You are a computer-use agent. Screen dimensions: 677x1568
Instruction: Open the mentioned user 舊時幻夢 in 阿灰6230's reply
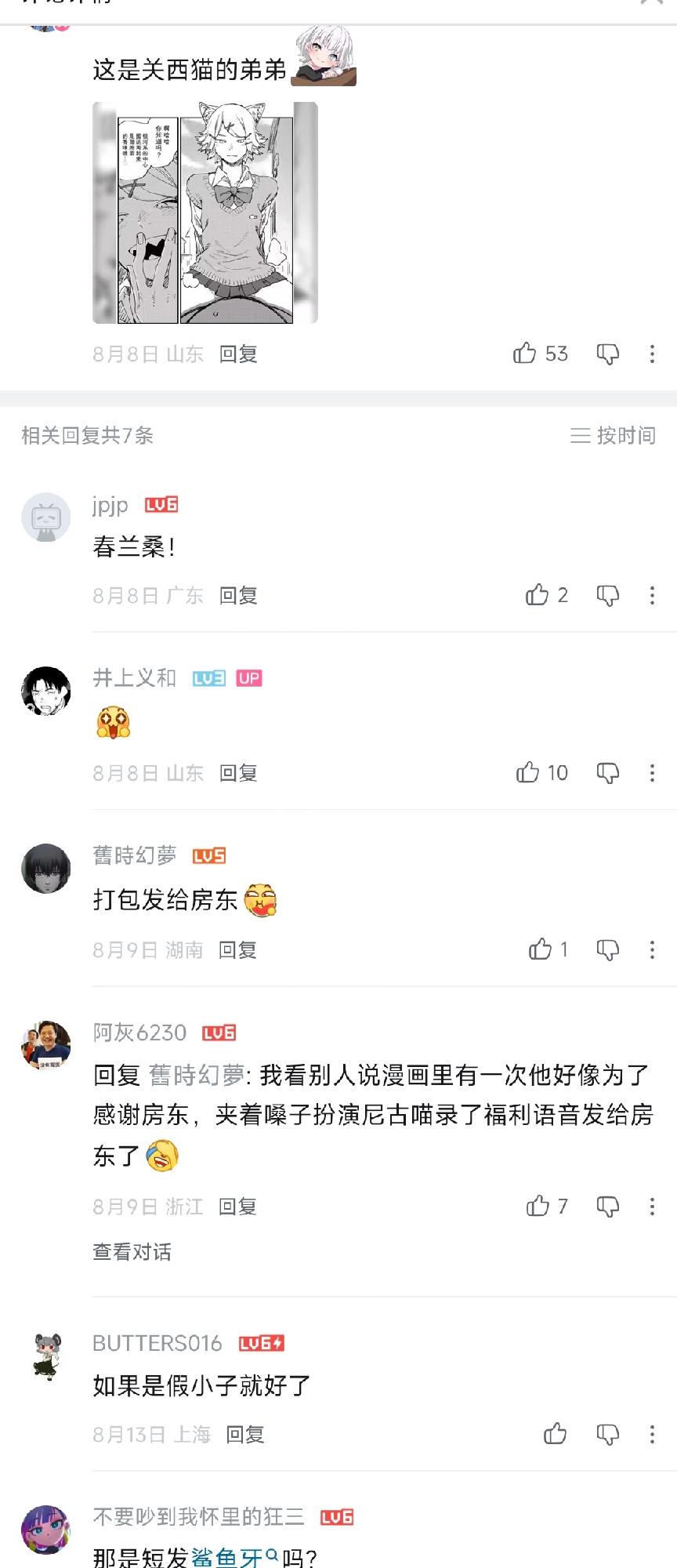point(197,1075)
